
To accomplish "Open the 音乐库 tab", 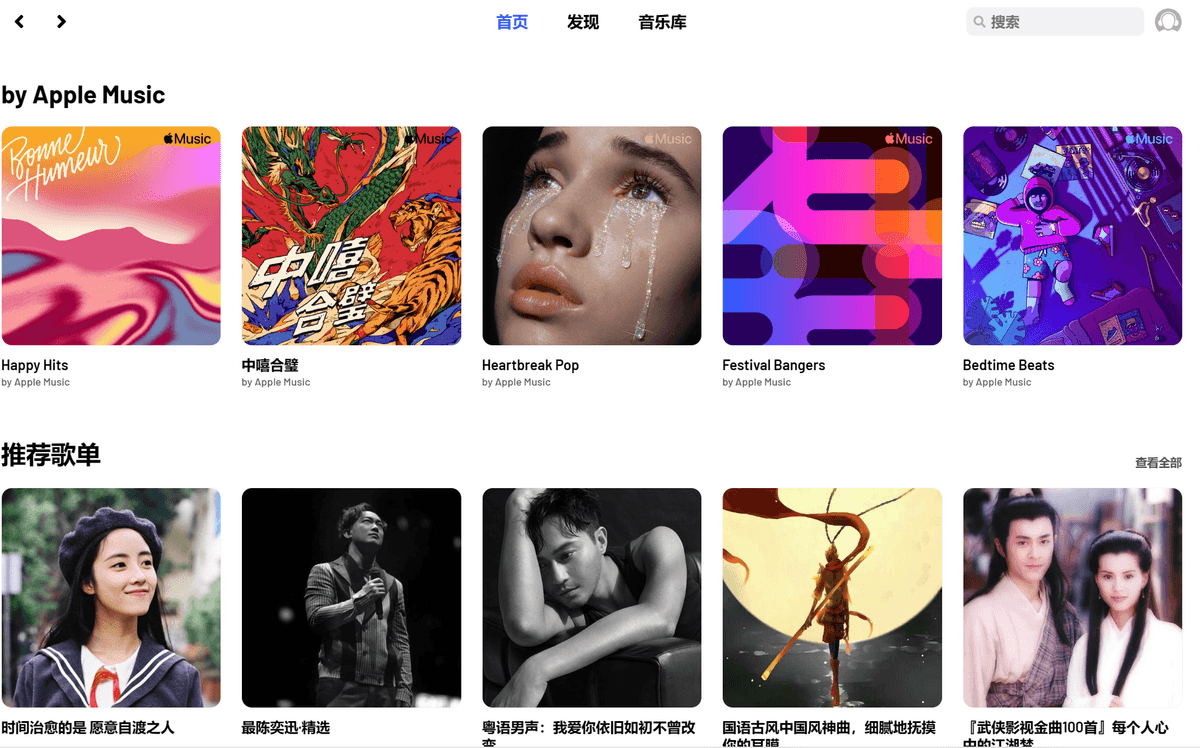I will pos(662,22).
